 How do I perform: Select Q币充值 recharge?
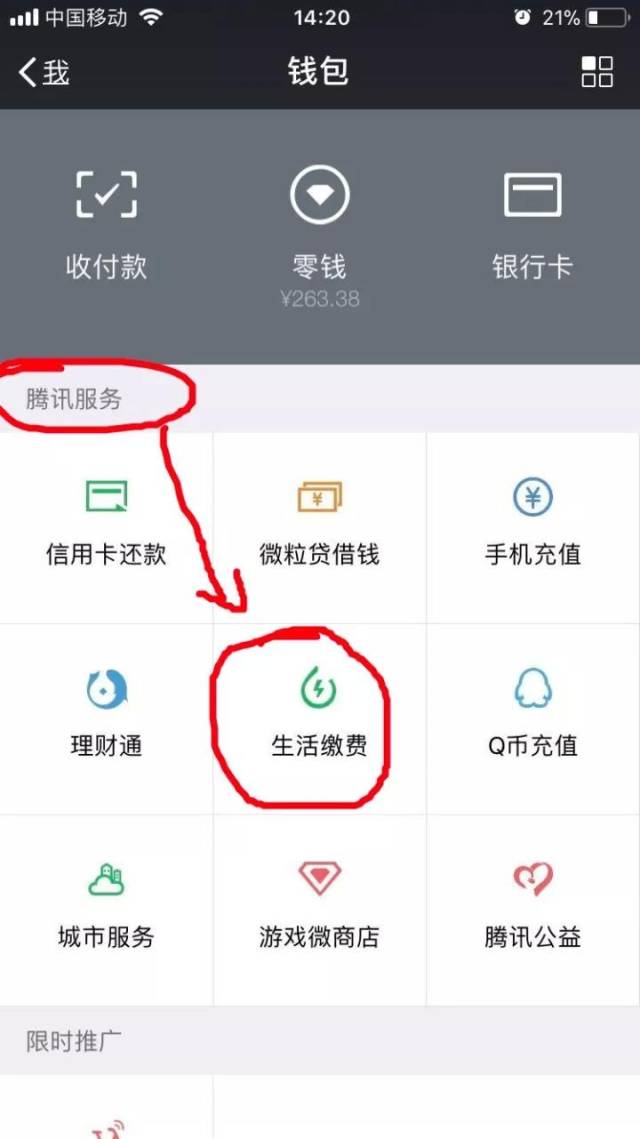pyautogui.click(x=532, y=717)
